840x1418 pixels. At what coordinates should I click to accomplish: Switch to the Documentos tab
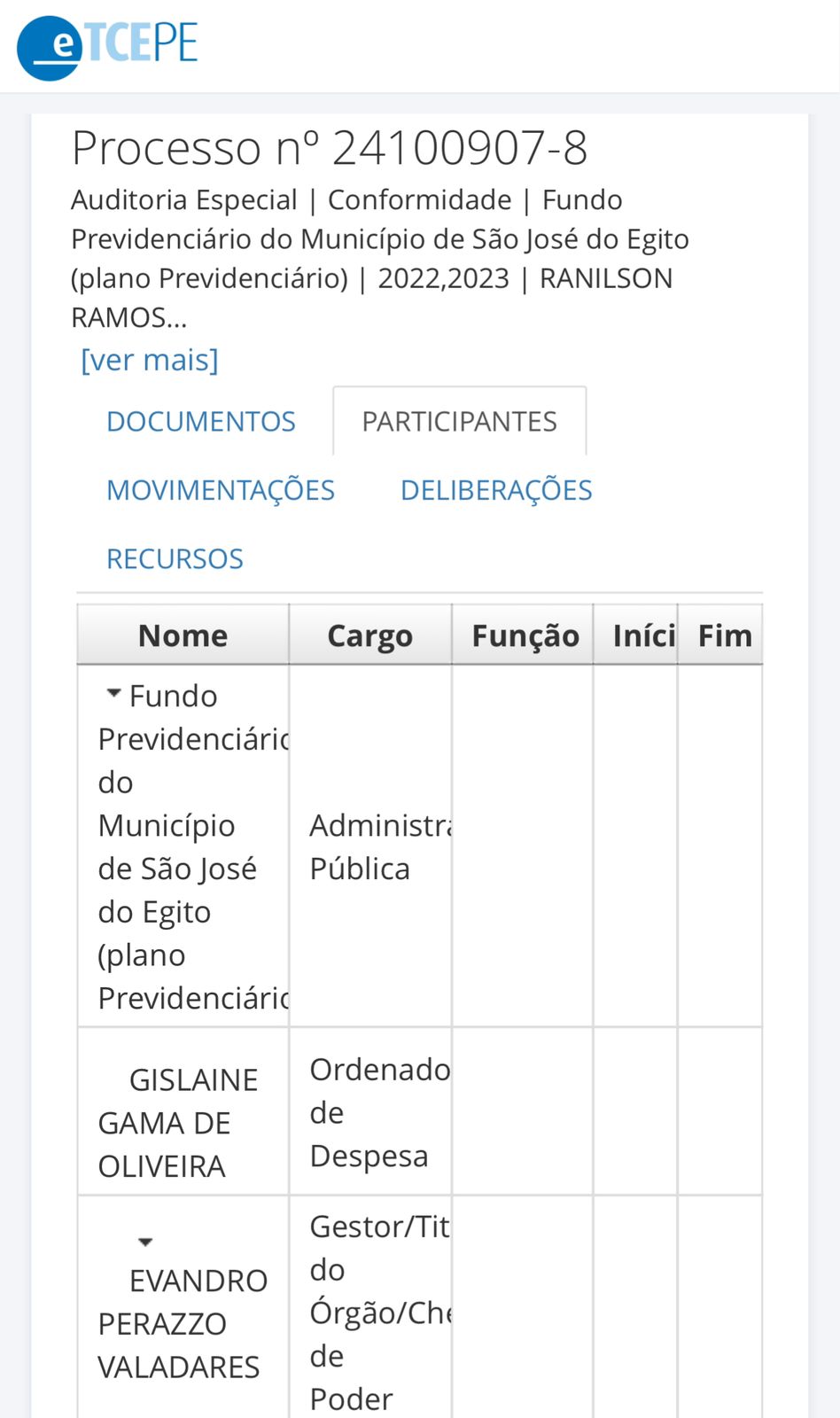coord(201,422)
